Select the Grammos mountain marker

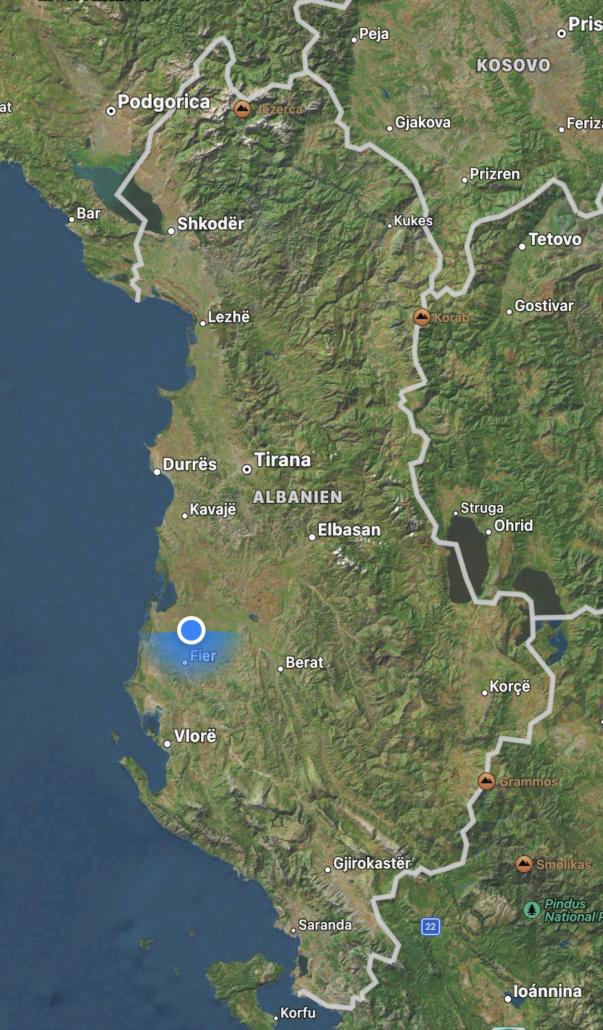point(486,781)
